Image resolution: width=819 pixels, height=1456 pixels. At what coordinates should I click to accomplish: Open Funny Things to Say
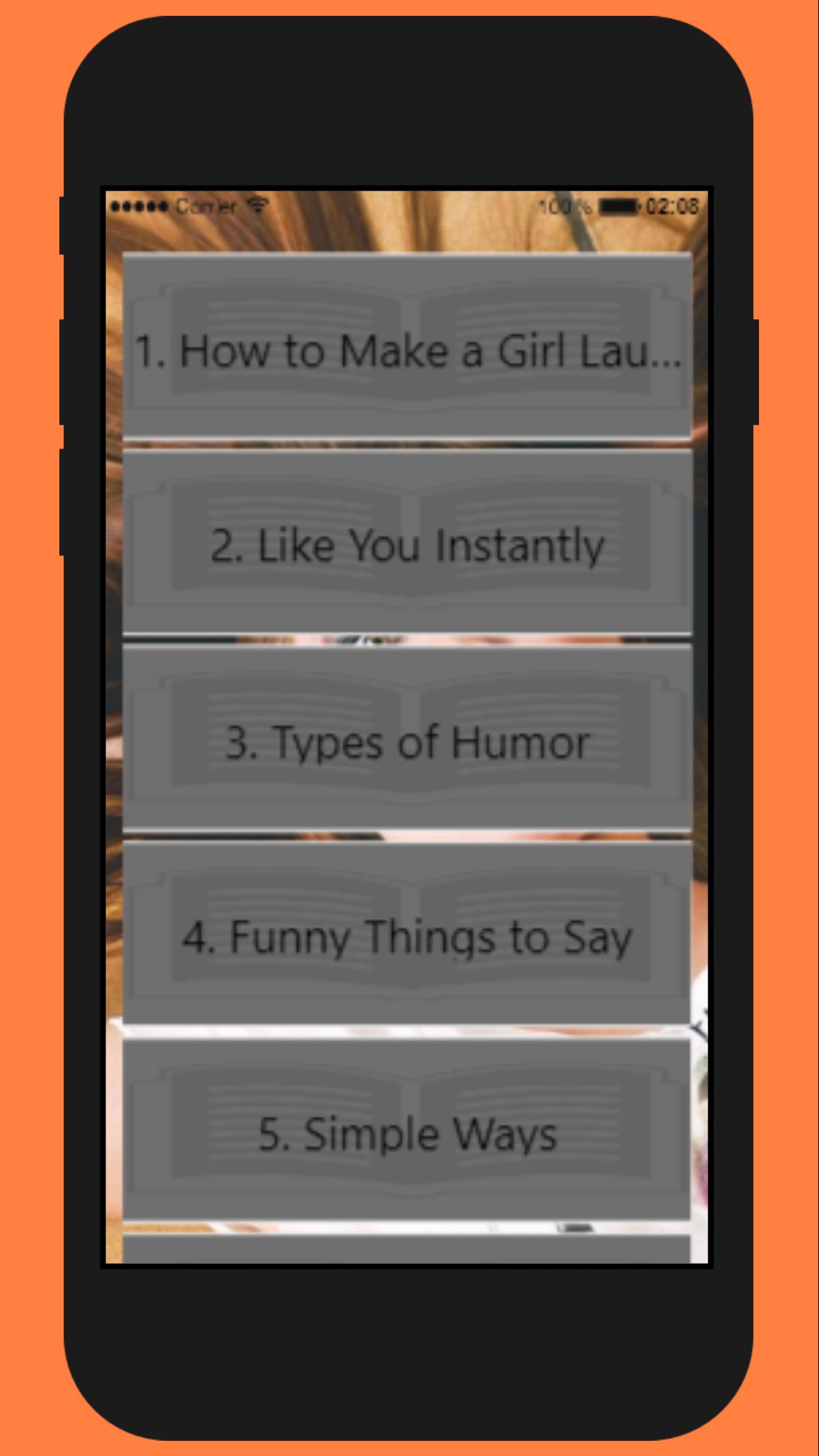pos(407,935)
